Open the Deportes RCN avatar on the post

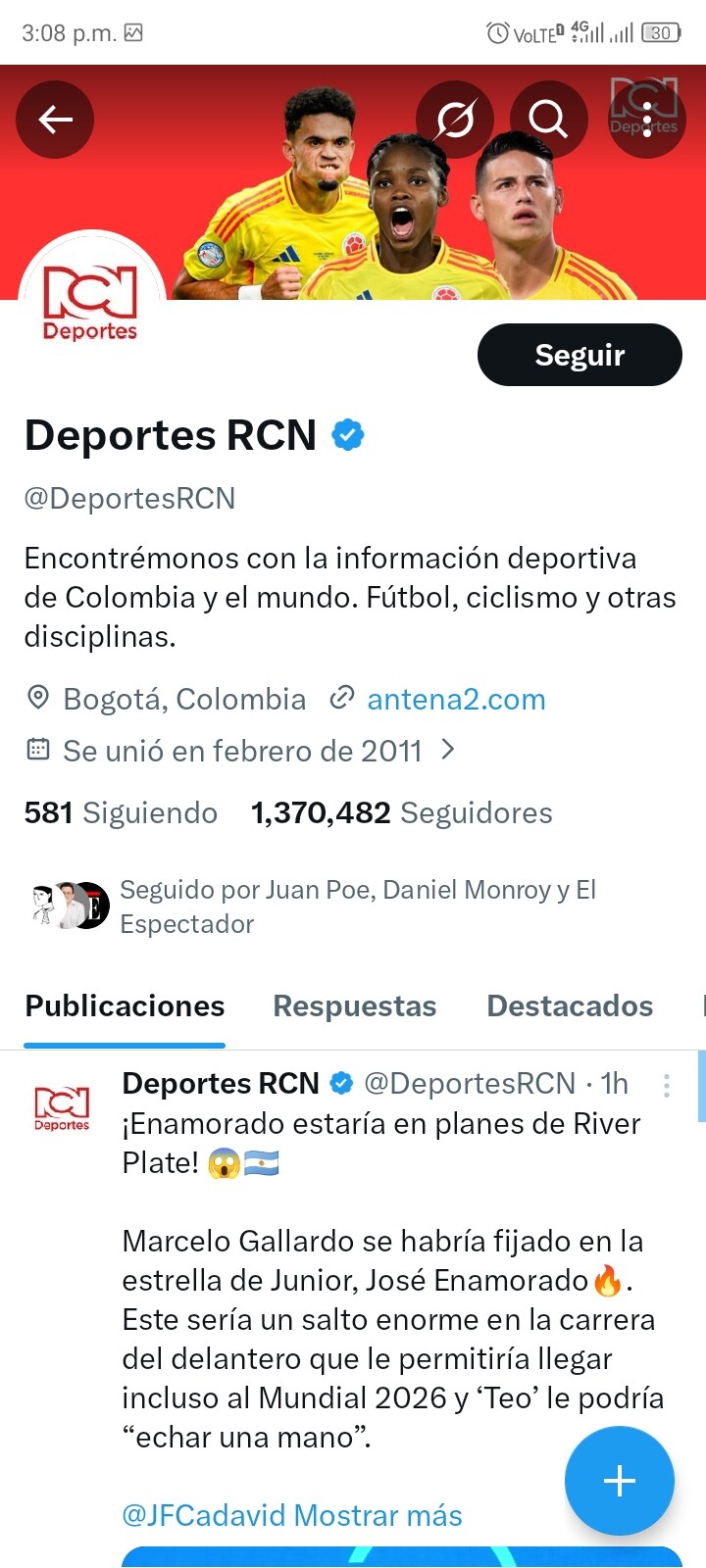click(62, 1107)
